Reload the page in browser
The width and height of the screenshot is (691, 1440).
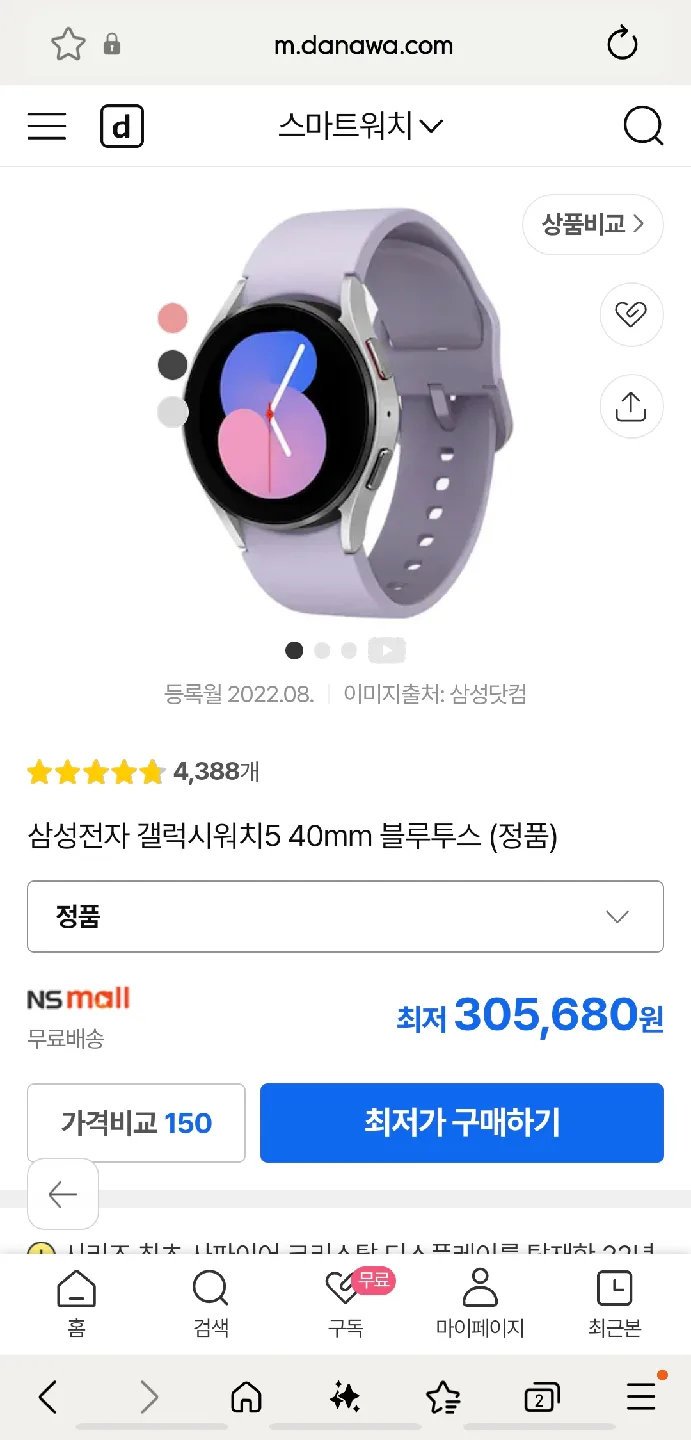coord(622,45)
